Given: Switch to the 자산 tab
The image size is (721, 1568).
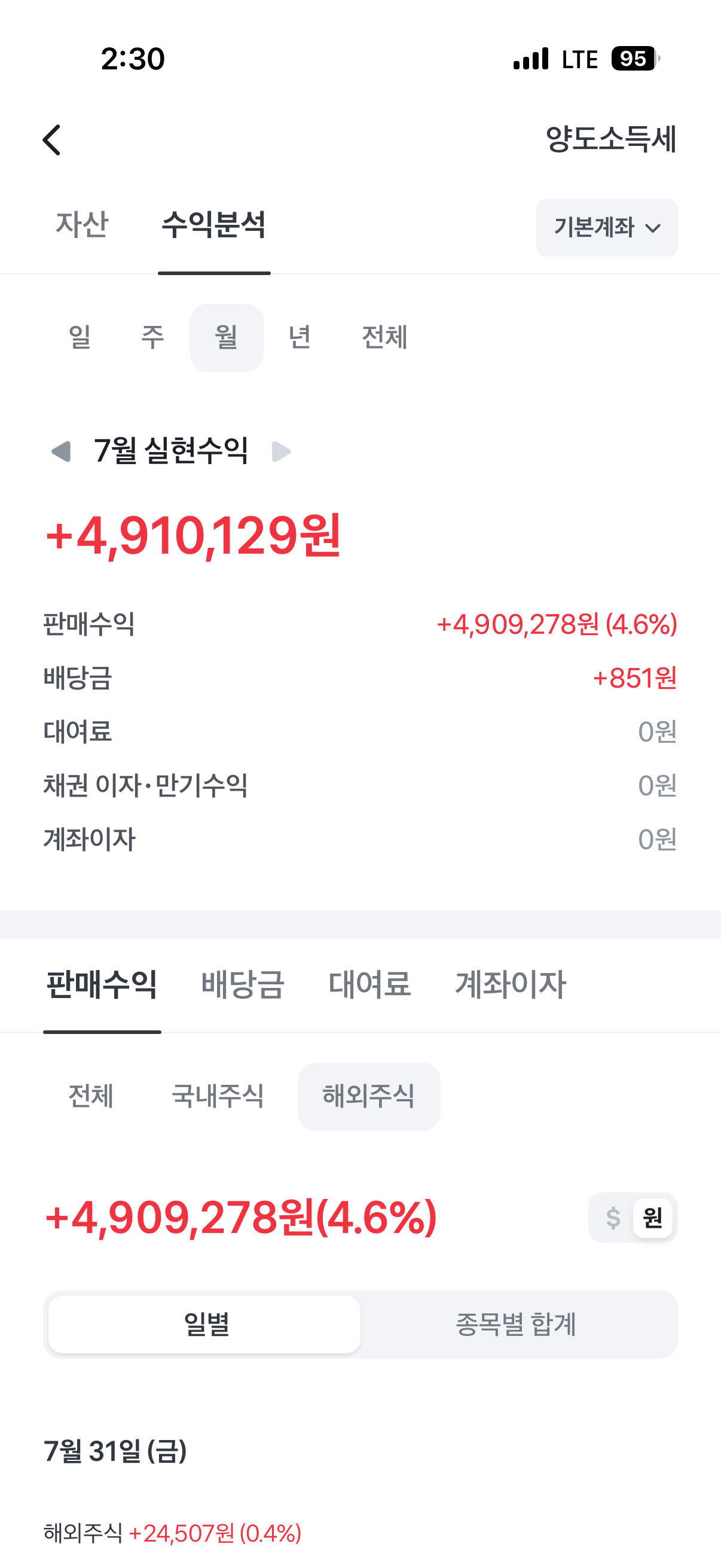Looking at the screenshot, I should coord(82,224).
